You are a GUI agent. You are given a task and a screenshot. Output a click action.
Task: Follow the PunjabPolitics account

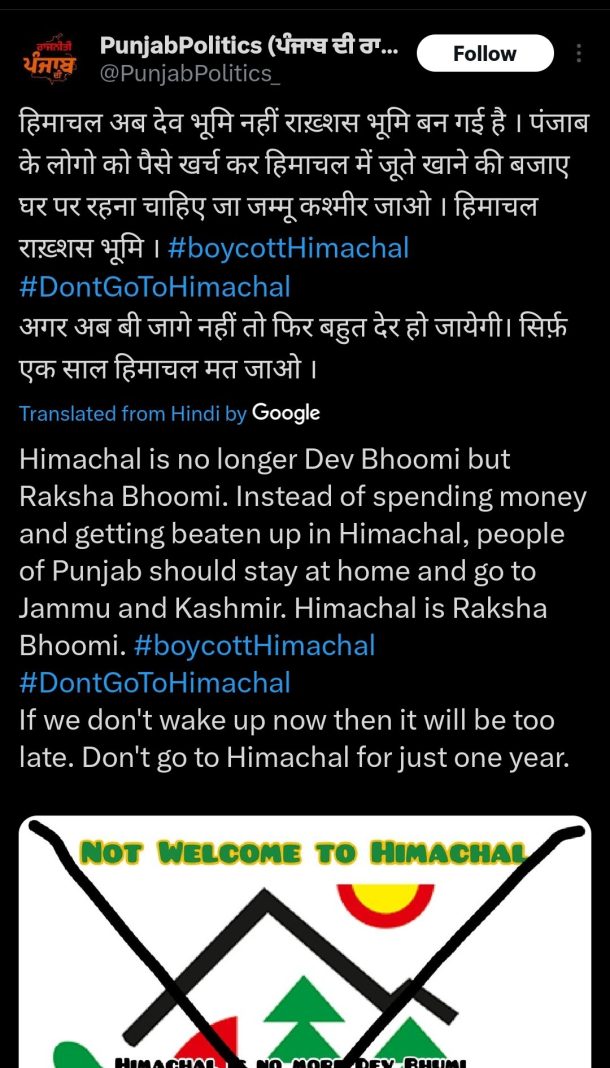[x=485, y=53]
